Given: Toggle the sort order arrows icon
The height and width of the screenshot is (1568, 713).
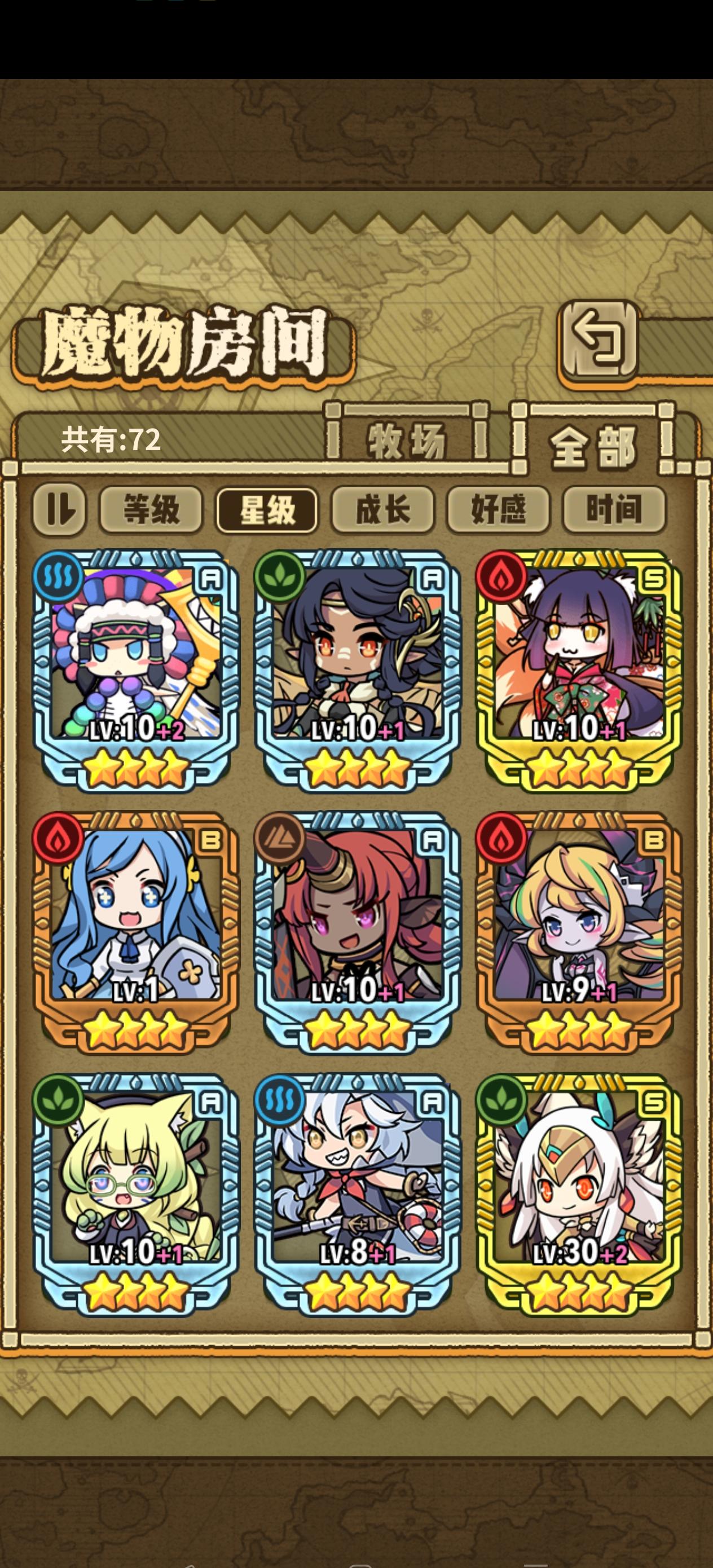Looking at the screenshot, I should click(59, 510).
